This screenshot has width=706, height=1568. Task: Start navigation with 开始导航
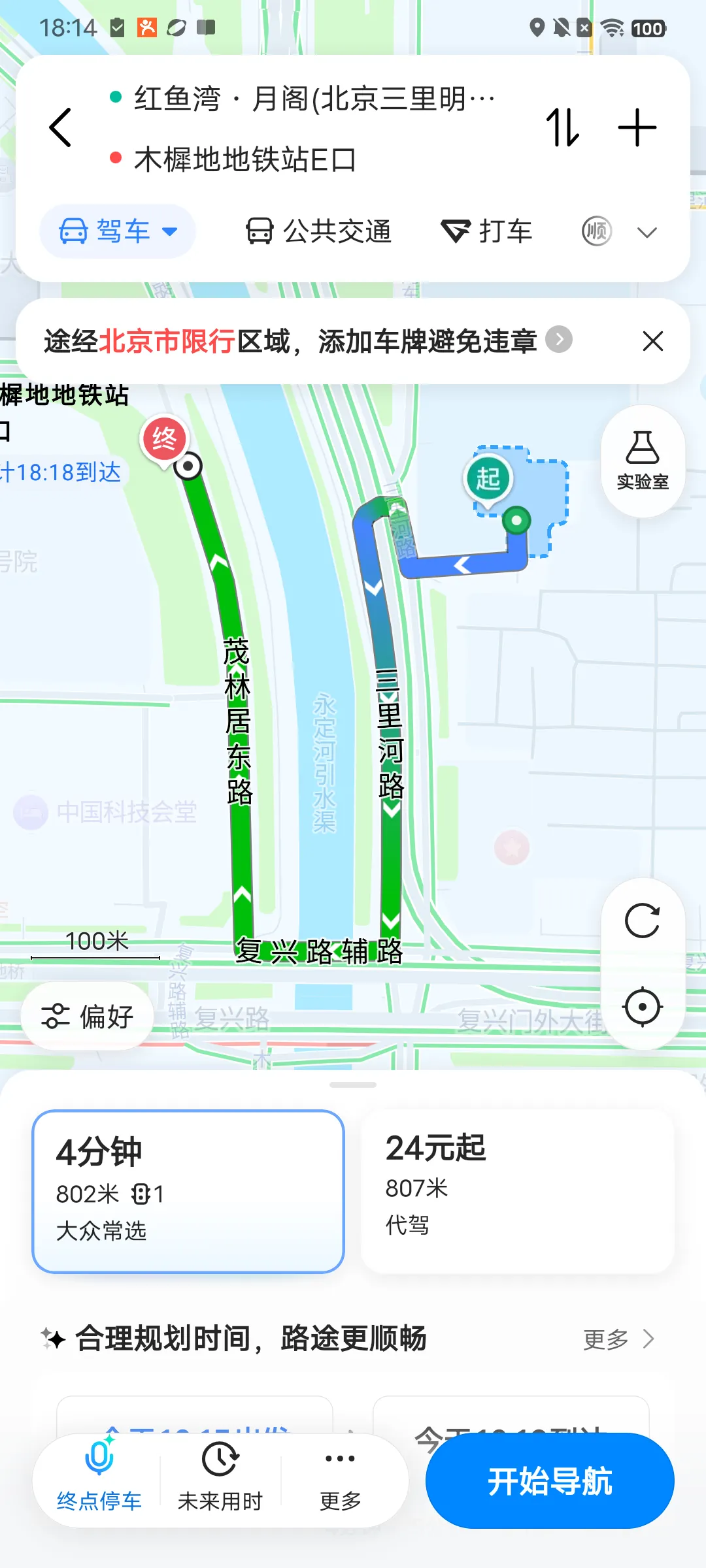click(x=550, y=1480)
